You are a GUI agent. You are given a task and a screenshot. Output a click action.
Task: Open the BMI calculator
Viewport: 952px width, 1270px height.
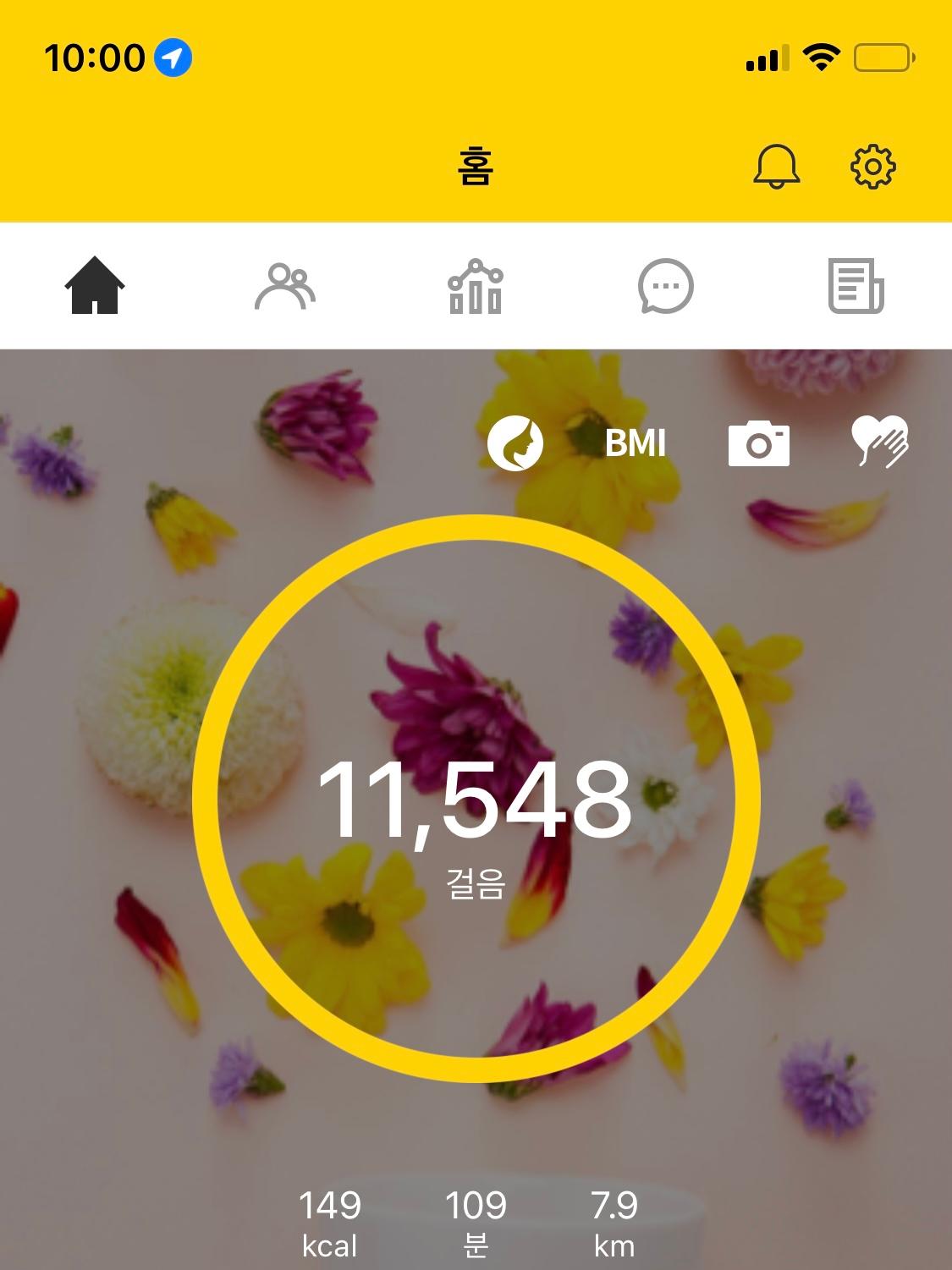tap(636, 443)
